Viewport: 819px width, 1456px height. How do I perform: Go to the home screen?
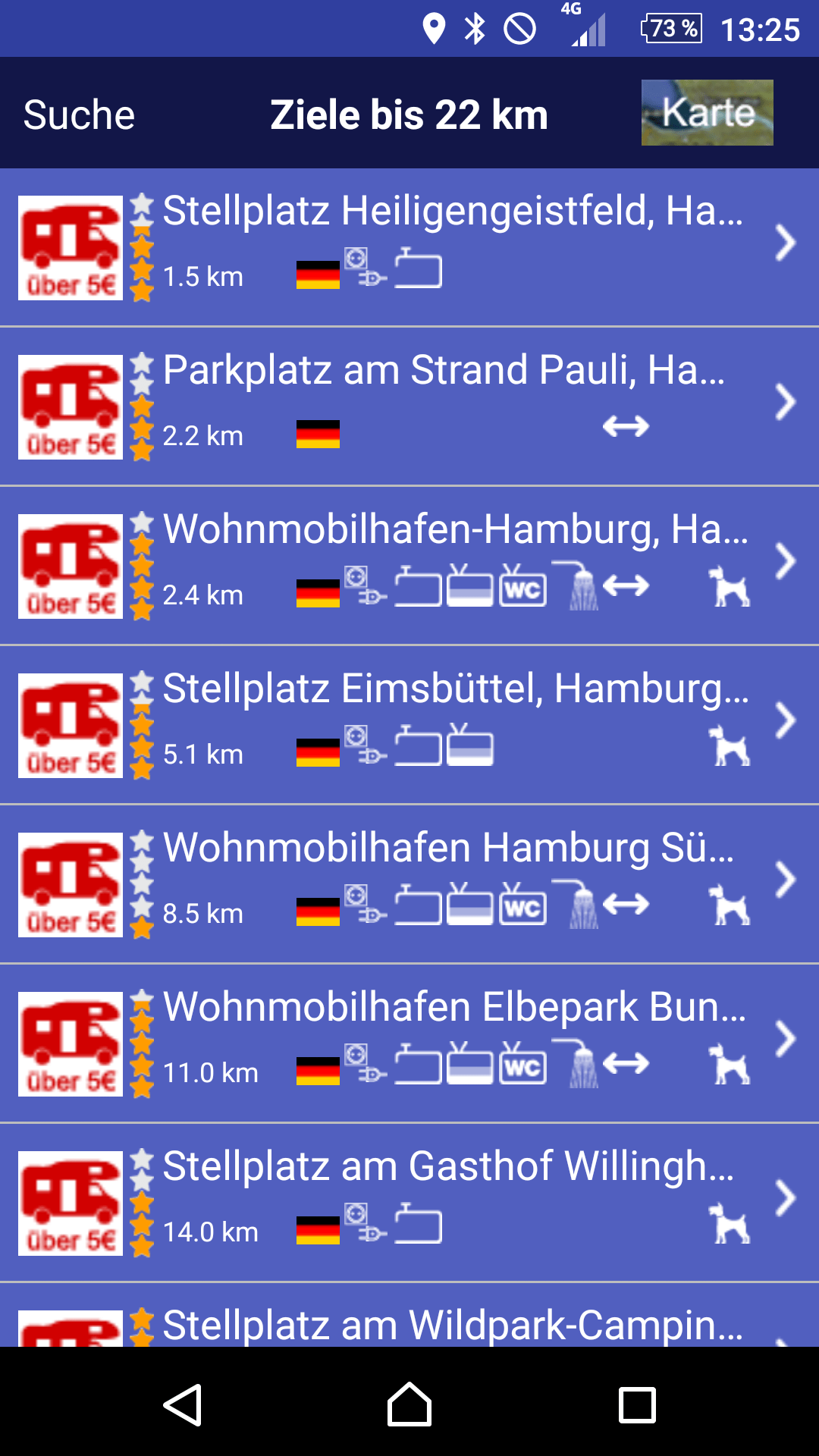[409, 1404]
